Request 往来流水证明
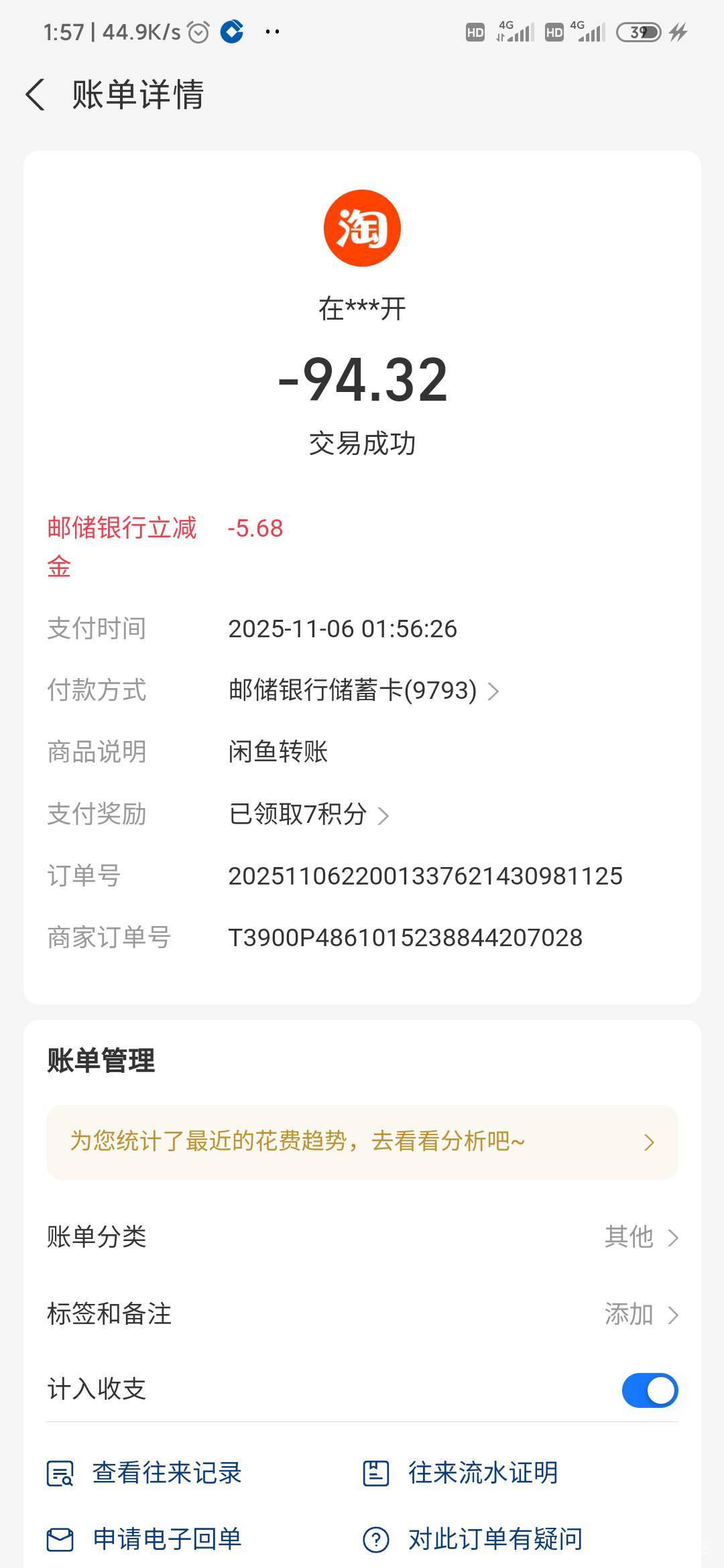Image resolution: width=724 pixels, height=1568 pixels. pos(461,1473)
